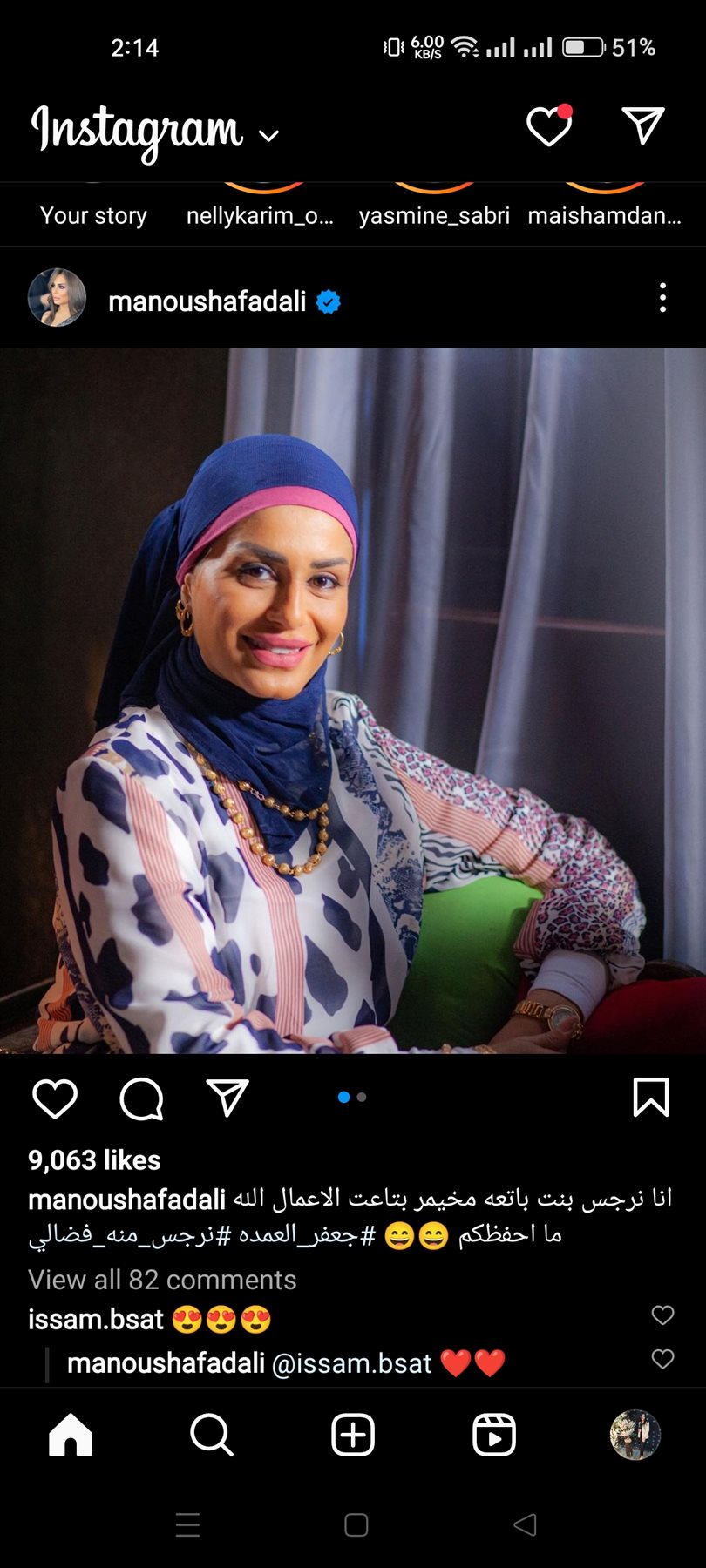Create a new post with plus
This screenshot has height=1568, width=706.
353,1435
